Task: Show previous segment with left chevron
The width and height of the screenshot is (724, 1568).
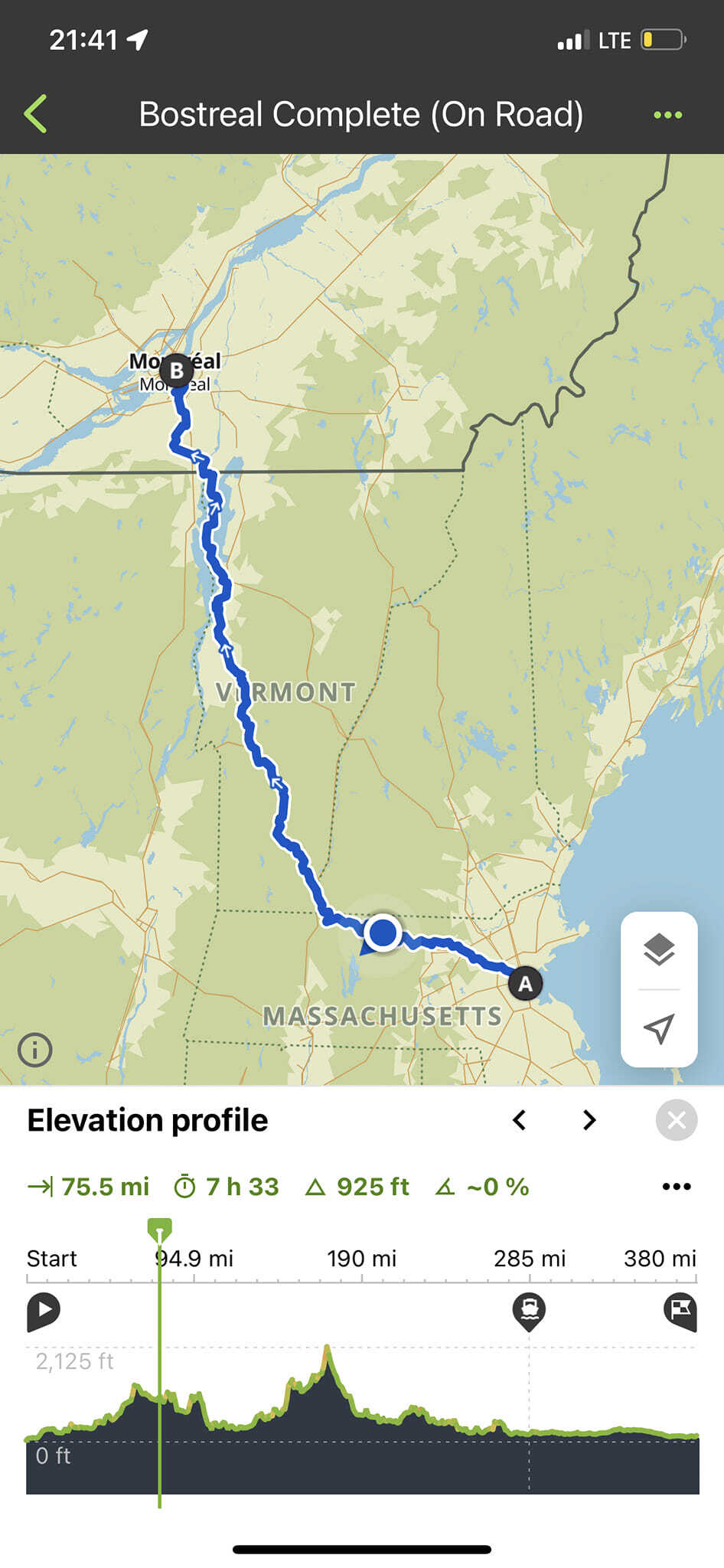Action: 520,1120
